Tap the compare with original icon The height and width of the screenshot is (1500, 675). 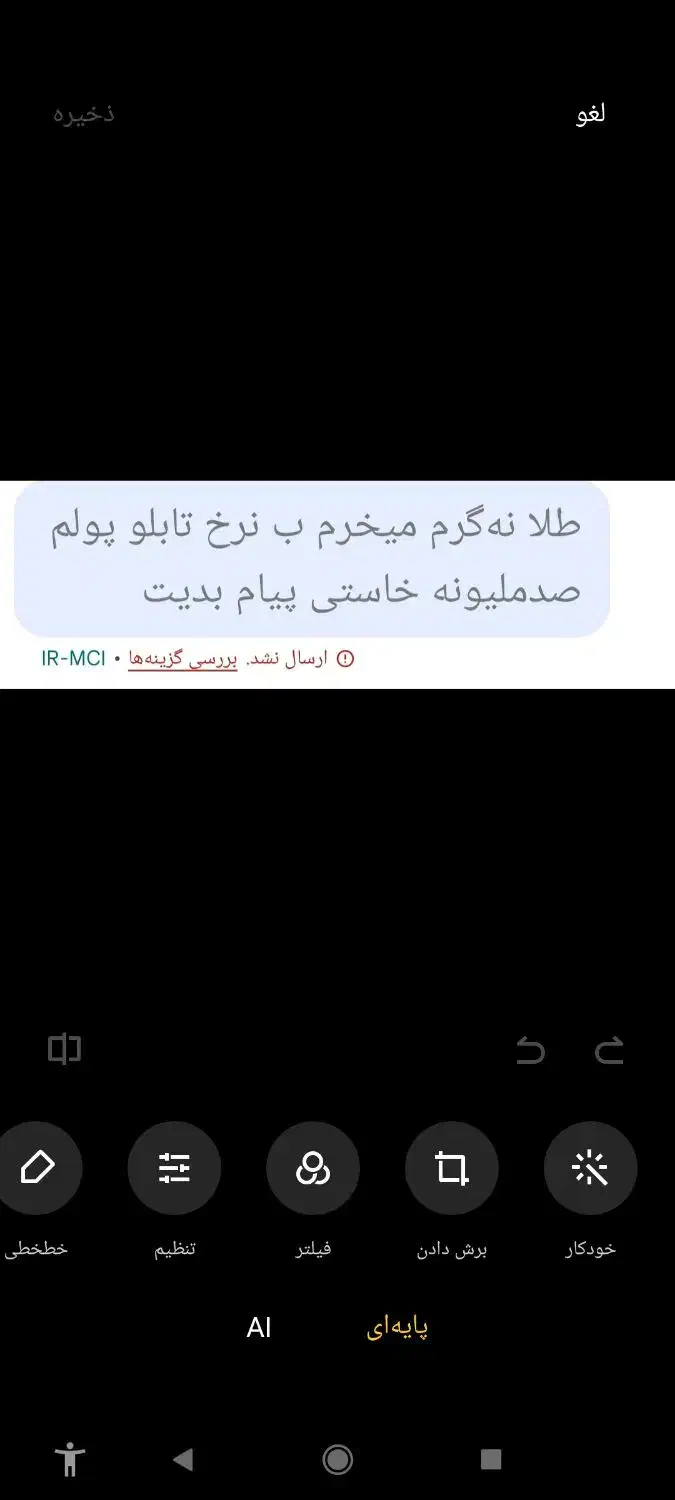[x=64, y=1049]
